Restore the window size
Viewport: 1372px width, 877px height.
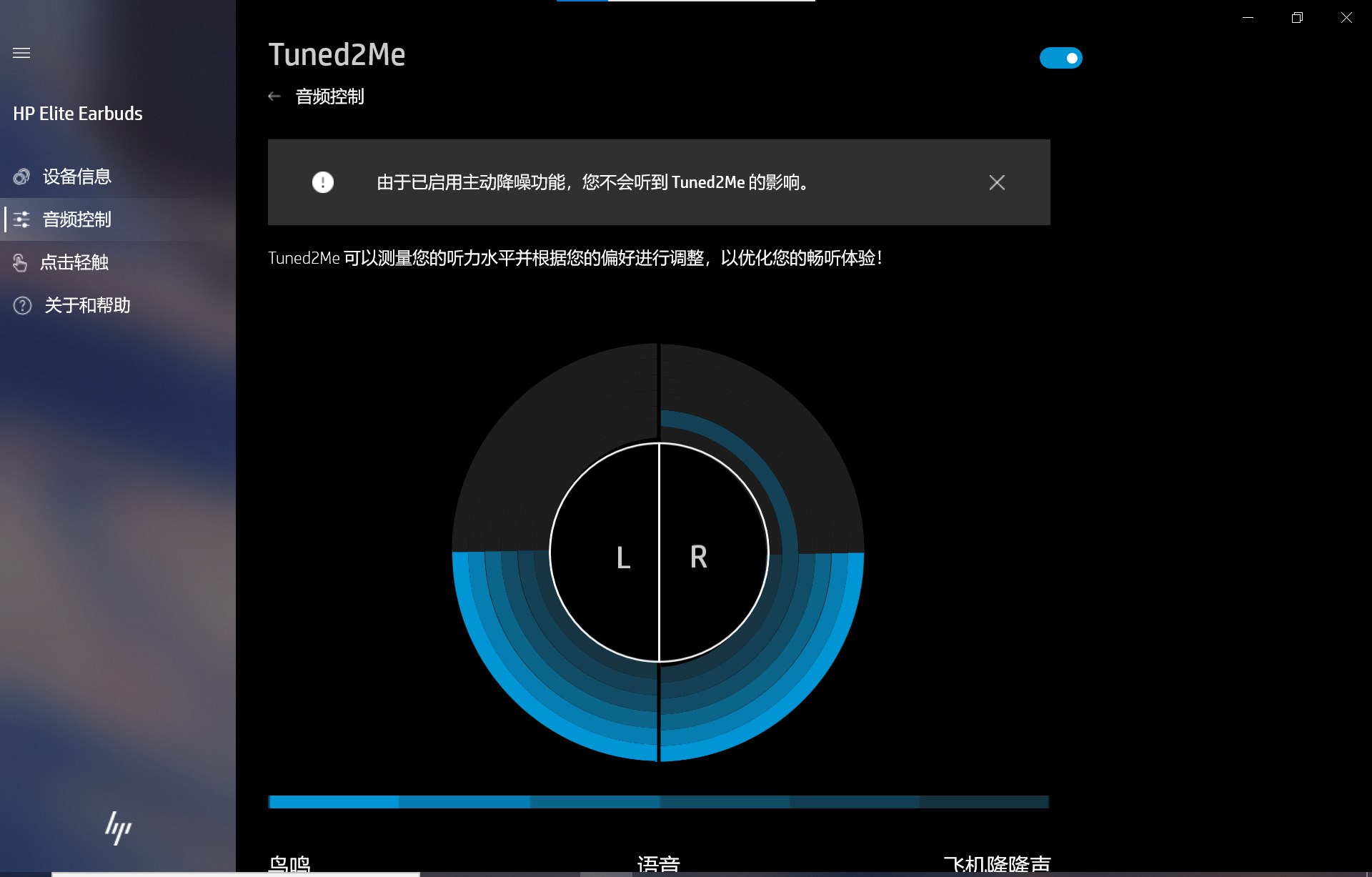click(x=1297, y=18)
